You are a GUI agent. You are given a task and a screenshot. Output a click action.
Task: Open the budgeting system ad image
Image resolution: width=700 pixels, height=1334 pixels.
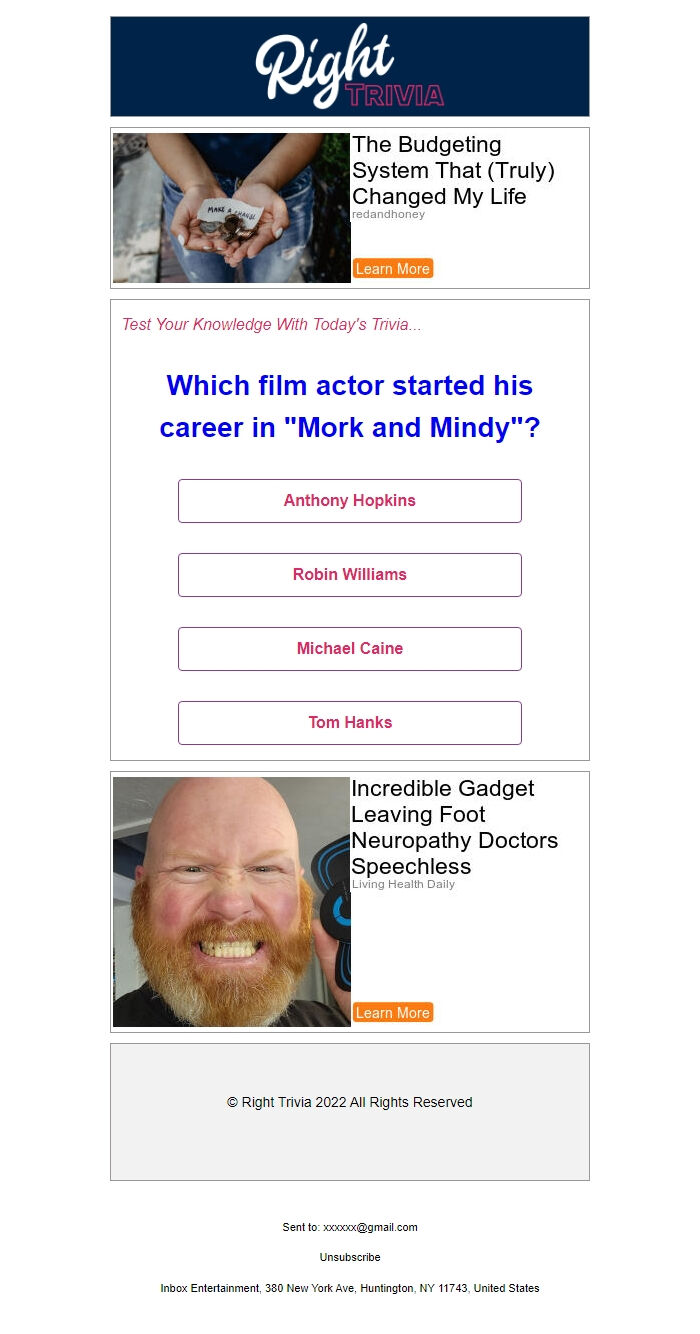[231, 208]
